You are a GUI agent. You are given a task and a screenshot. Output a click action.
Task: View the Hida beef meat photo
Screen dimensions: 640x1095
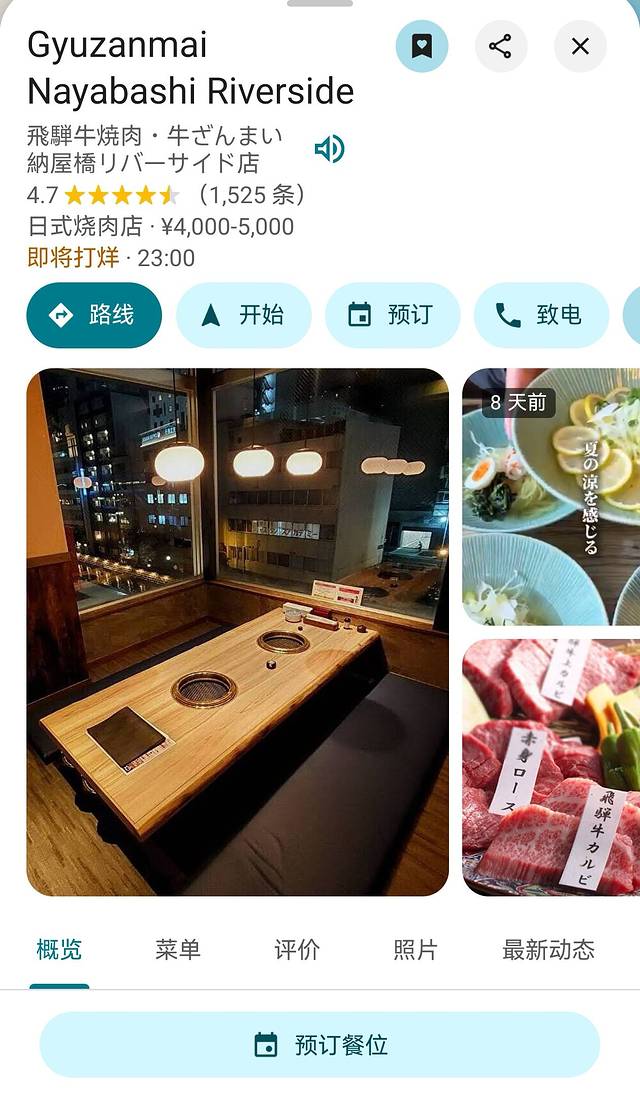pyautogui.click(x=551, y=767)
